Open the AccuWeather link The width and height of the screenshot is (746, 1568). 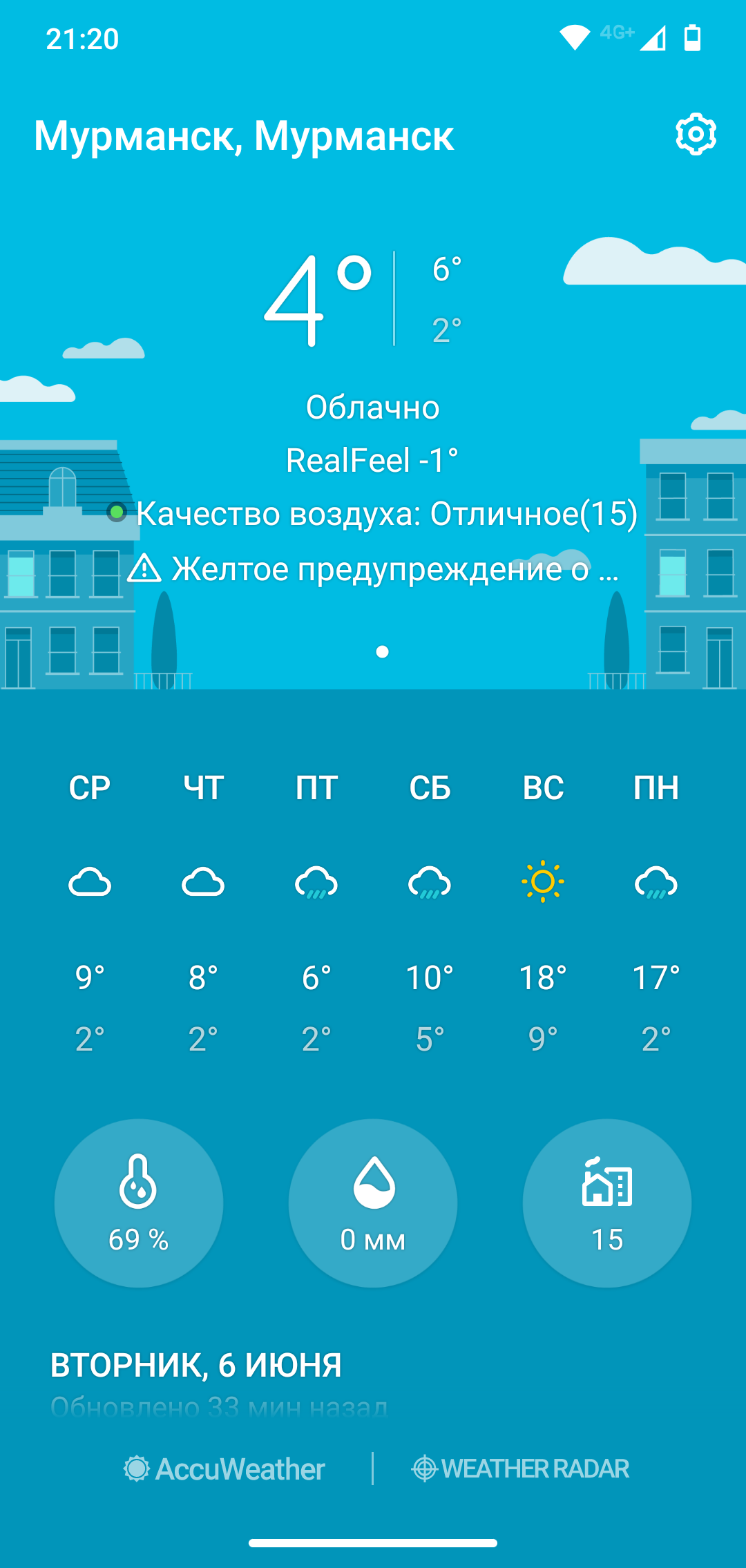point(224,1469)
